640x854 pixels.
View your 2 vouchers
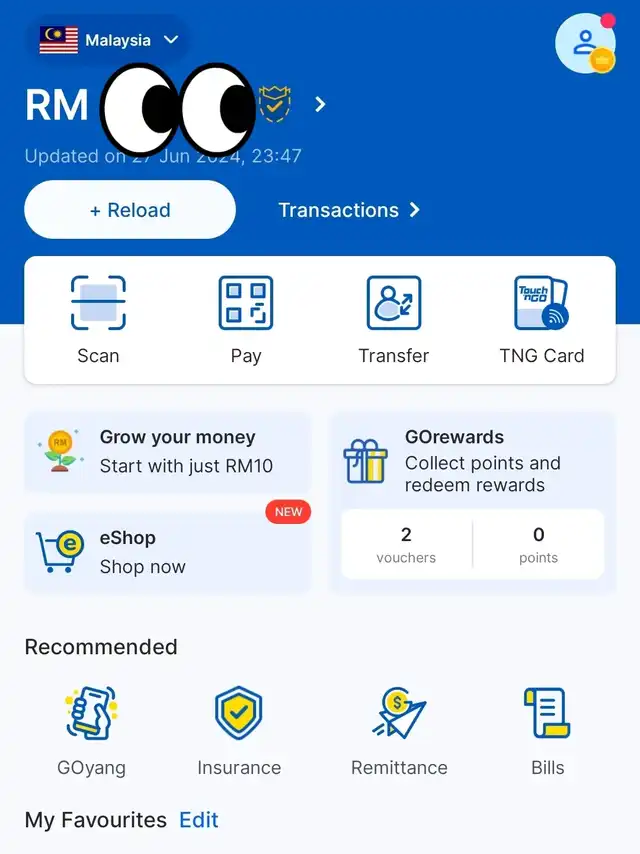coord(406,545)
